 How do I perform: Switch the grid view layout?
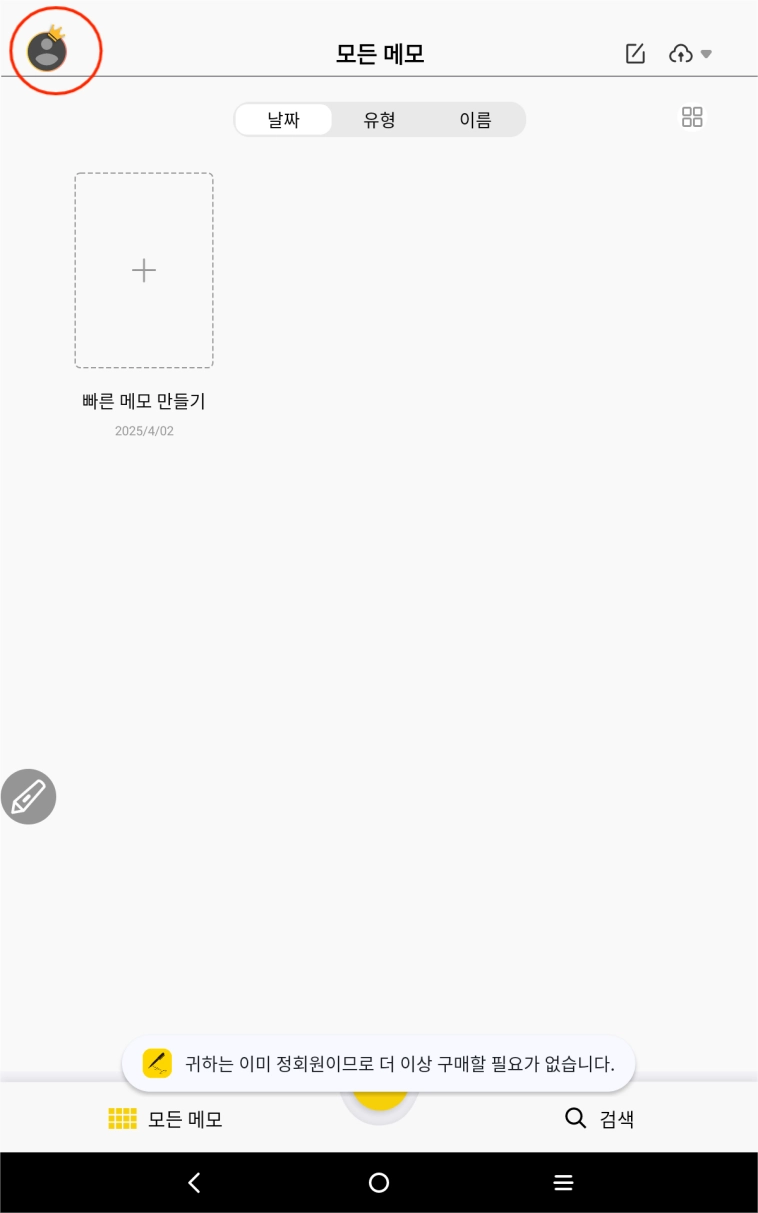692,117
